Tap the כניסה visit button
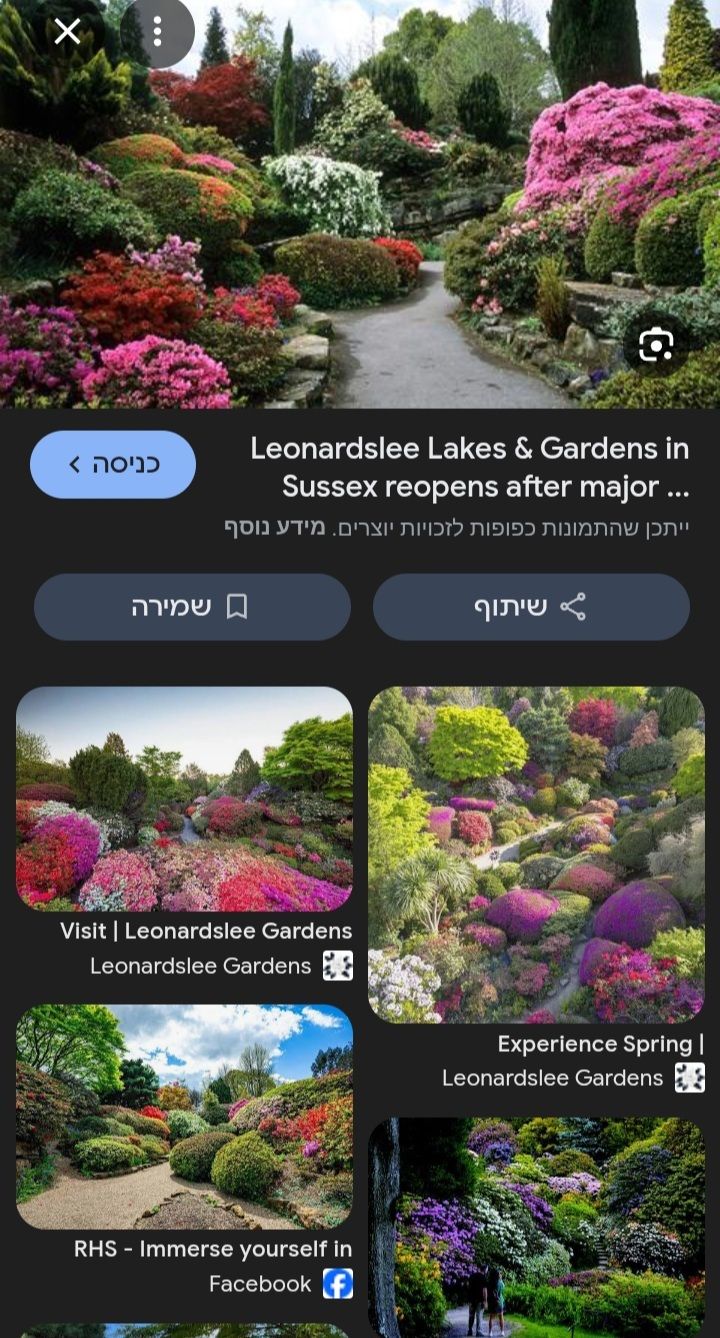This screenshot has height=1338, width=720. [x=113, y=464]
